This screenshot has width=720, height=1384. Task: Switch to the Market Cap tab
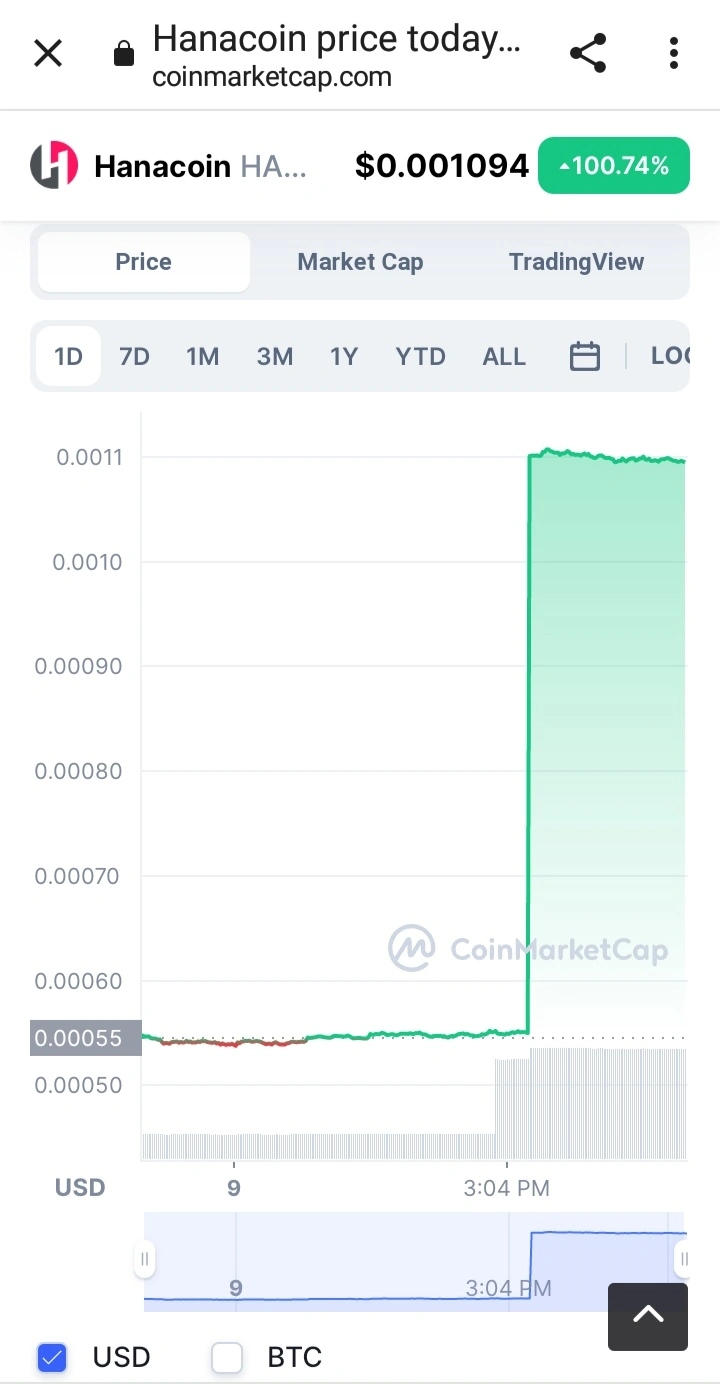(x=360, y=262)
